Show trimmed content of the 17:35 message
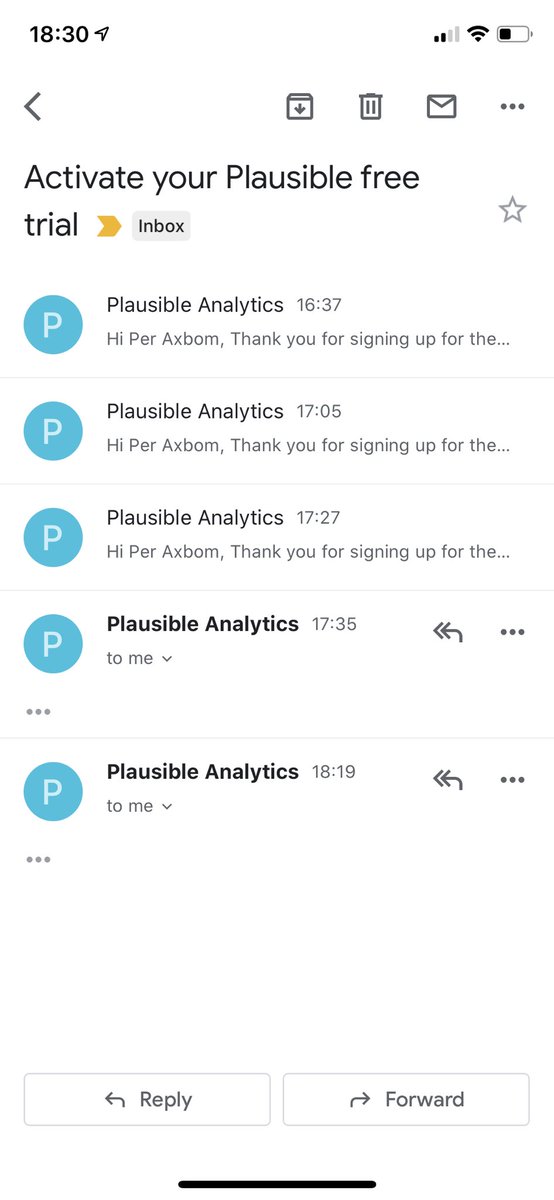Viewport: 554px width, 1200px height. tap(38, 712)
